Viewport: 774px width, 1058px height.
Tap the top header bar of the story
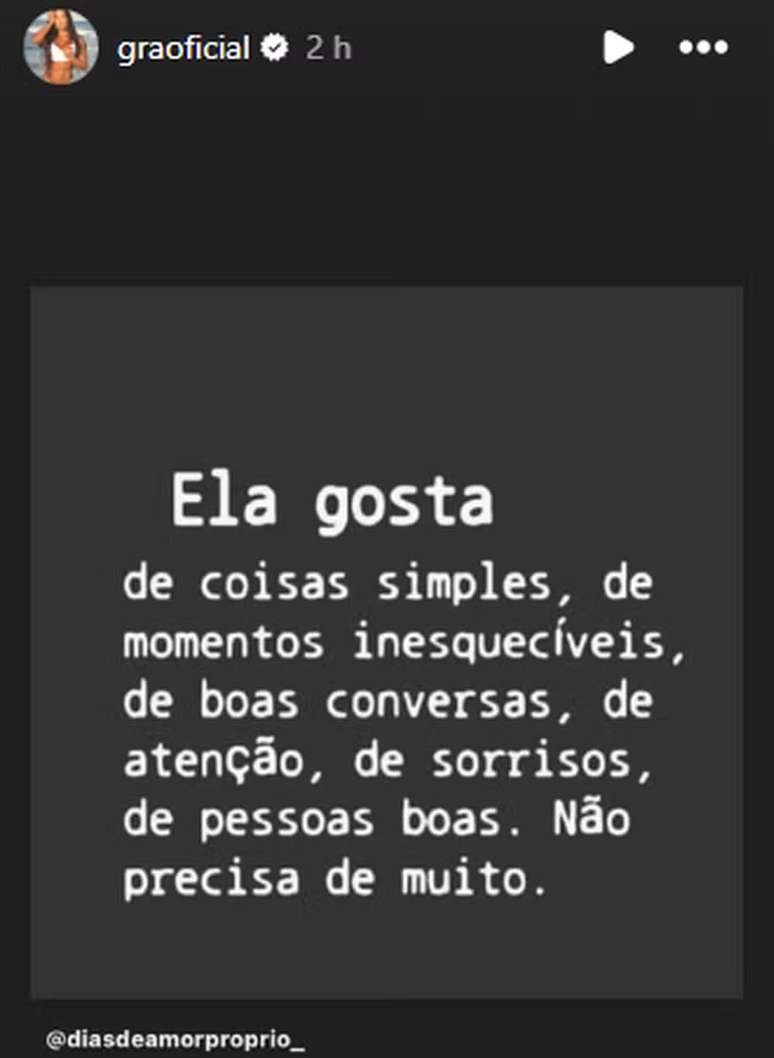tap(387, 46)
